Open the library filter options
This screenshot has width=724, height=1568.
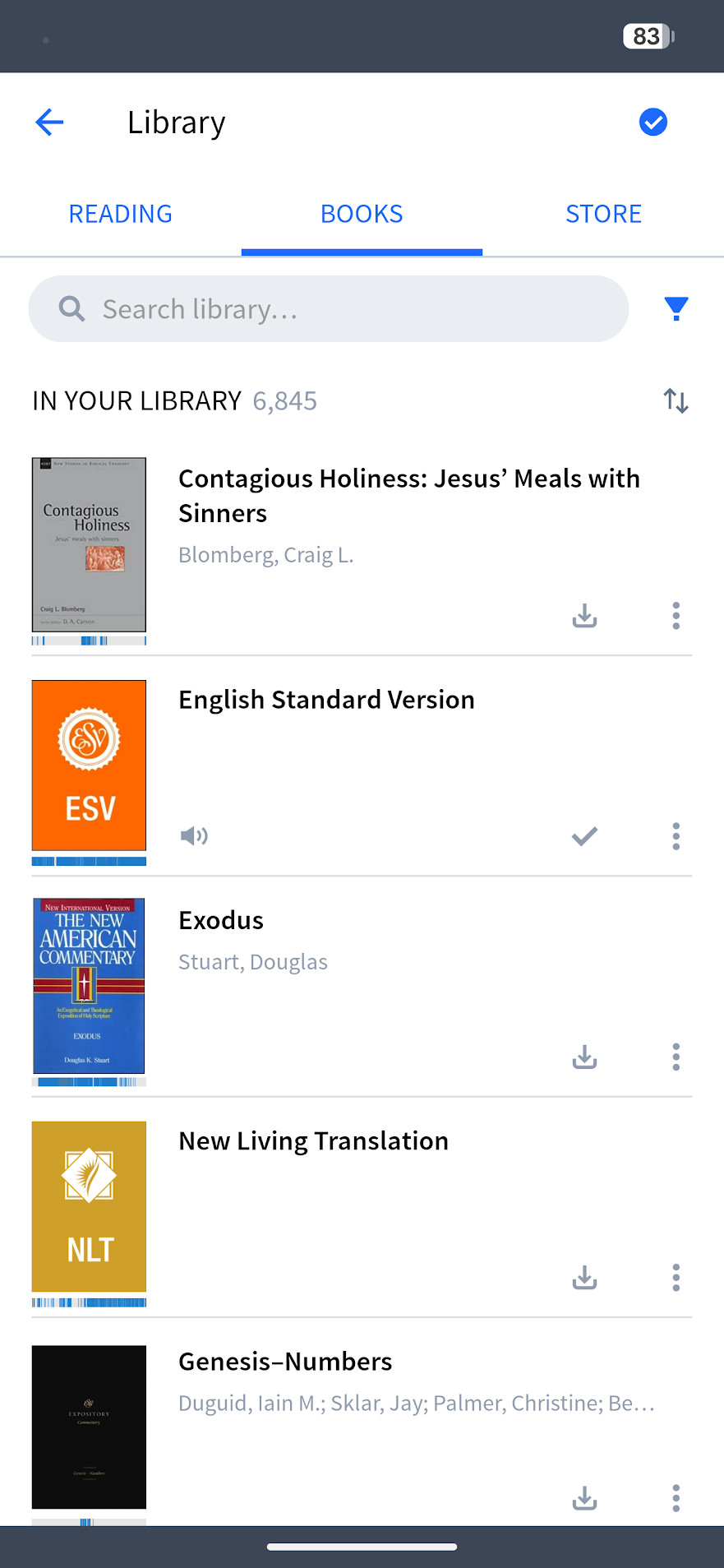676,309
